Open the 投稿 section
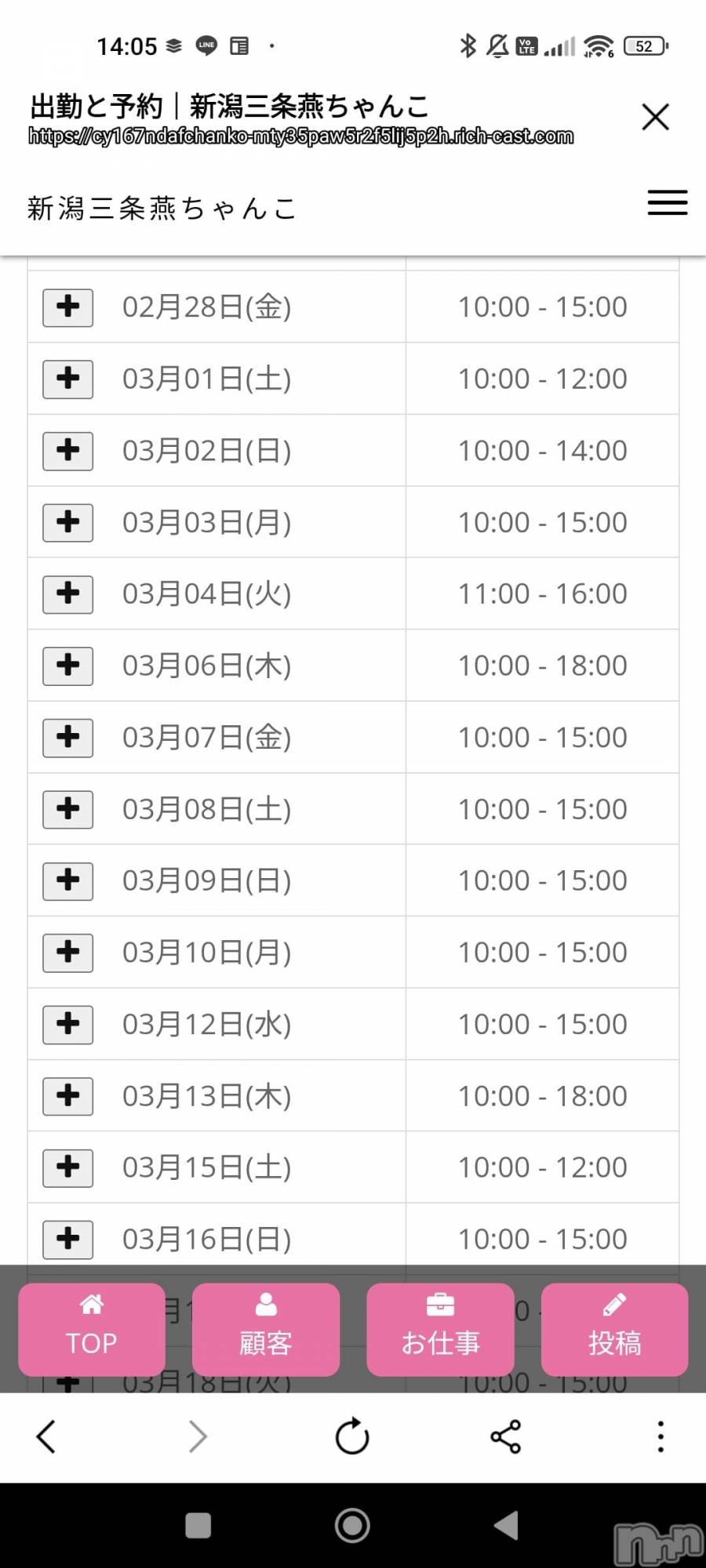 pos(614,1329)
